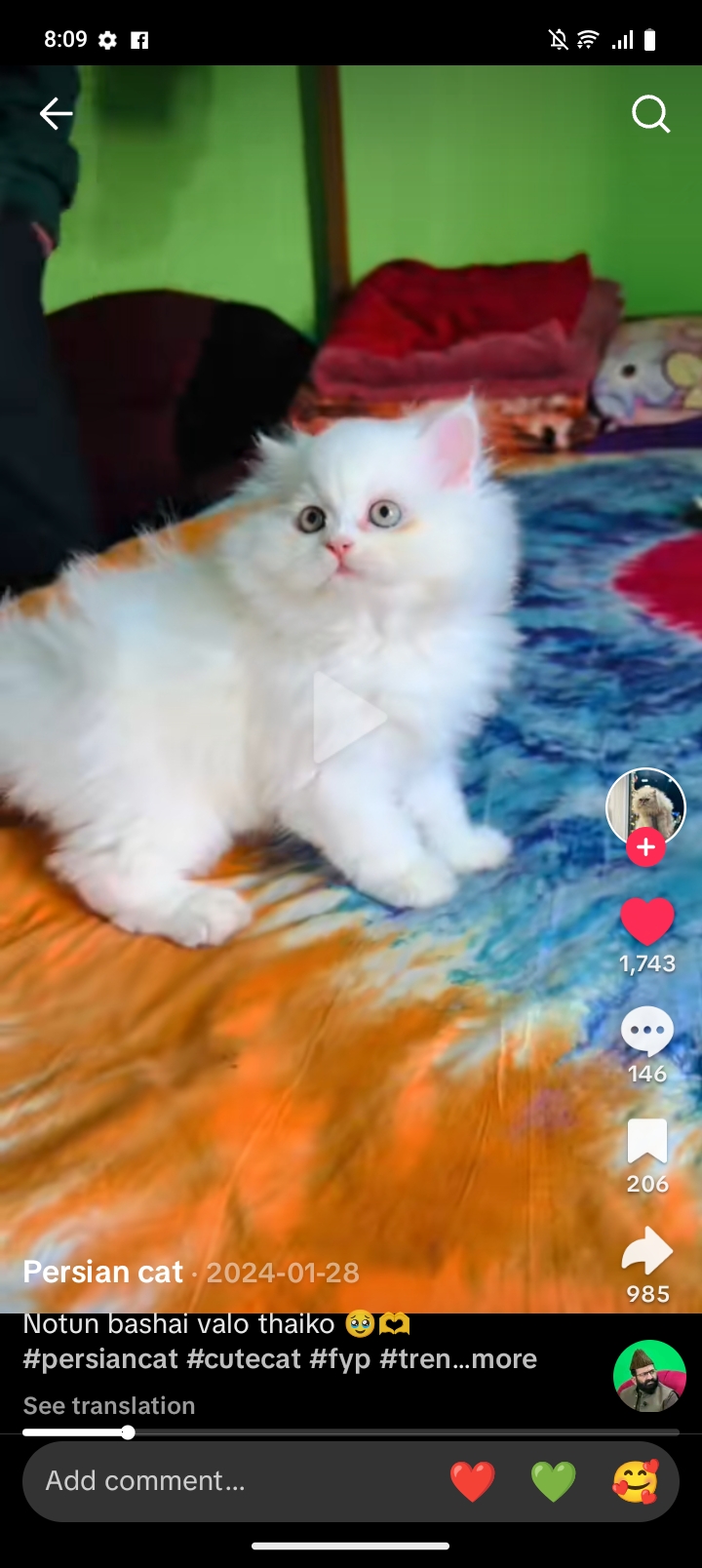This screenshot has height=1568, width=702.
Task: Send the red heart quick reaction
Action: pos(473,1481)
